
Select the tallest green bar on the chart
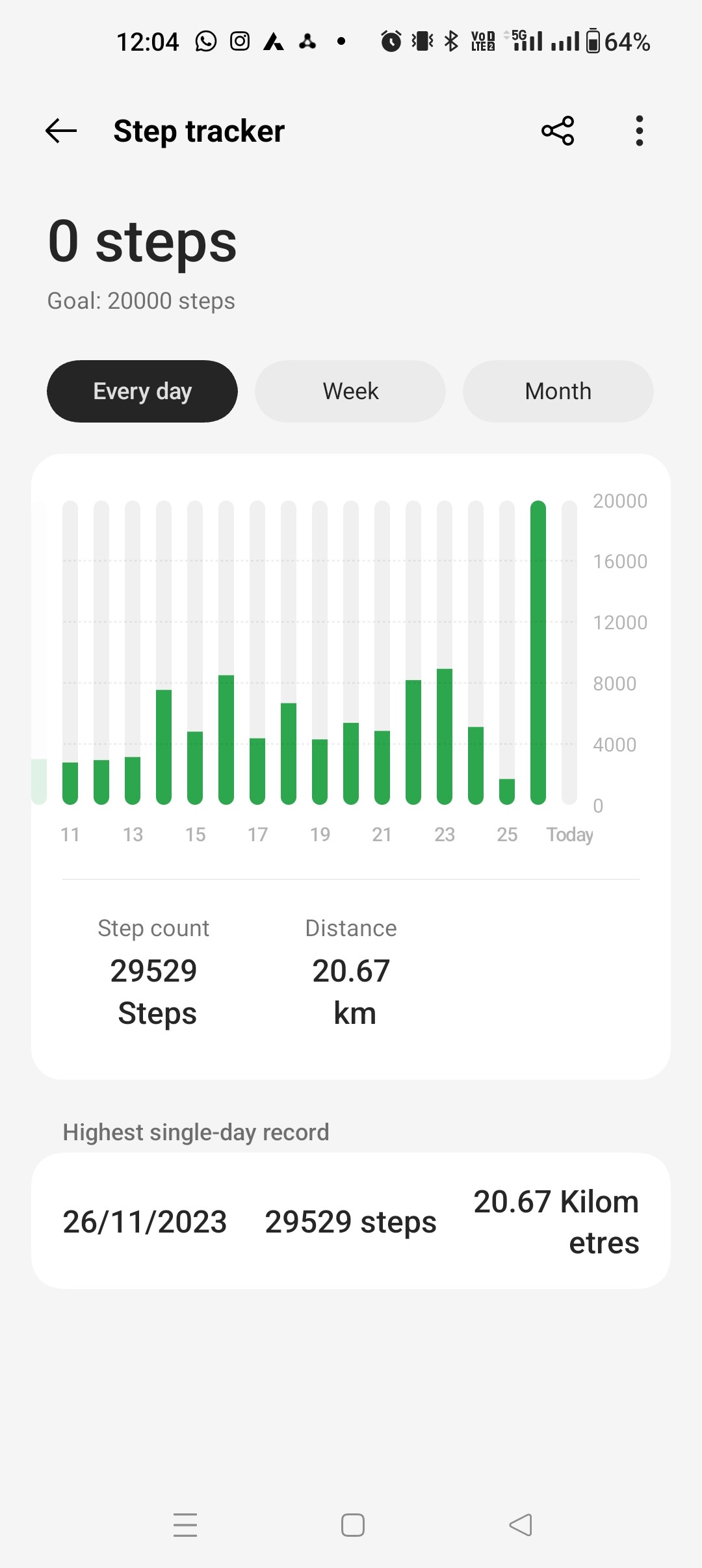(x=538, y=653)
